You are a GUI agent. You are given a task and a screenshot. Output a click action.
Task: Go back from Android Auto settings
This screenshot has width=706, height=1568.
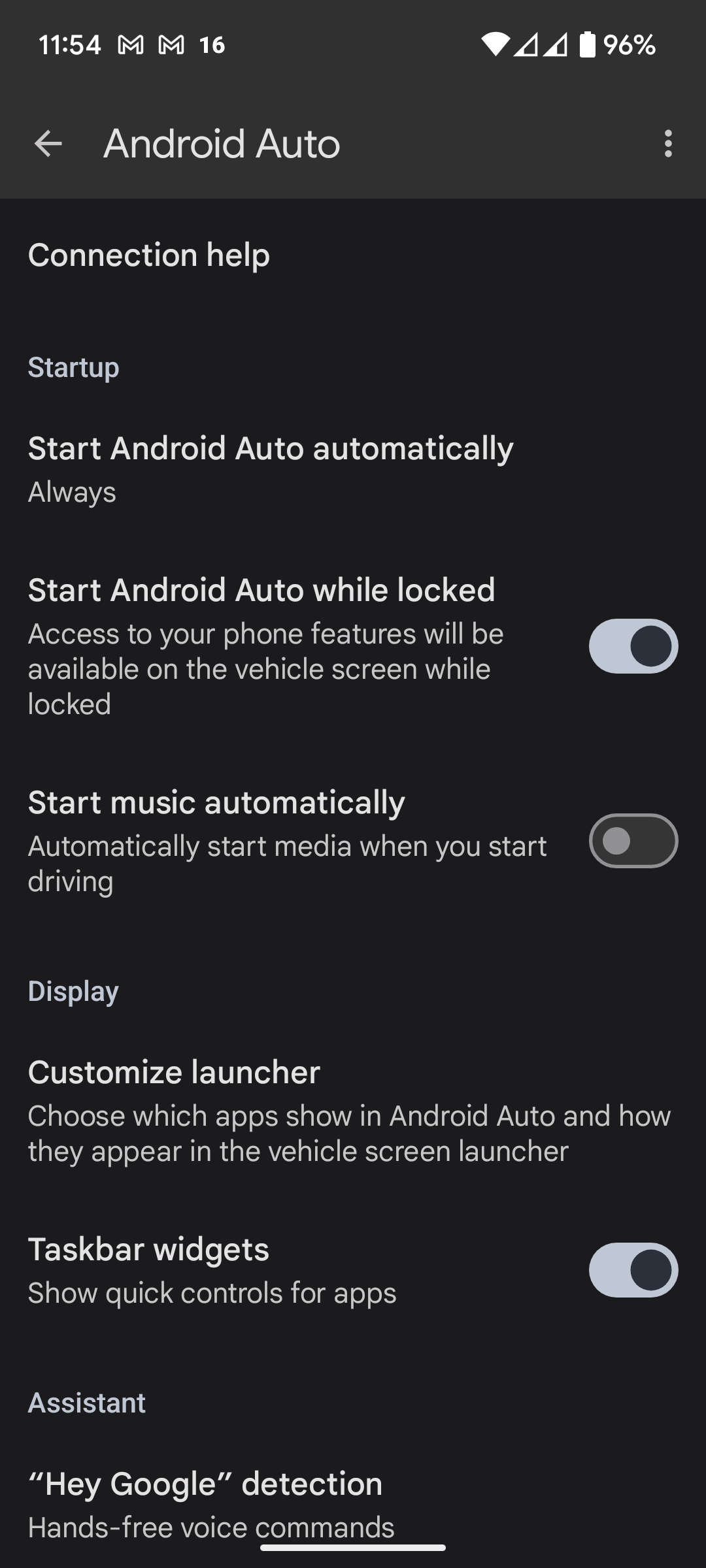pyautogui.click(x=48, y=144)
